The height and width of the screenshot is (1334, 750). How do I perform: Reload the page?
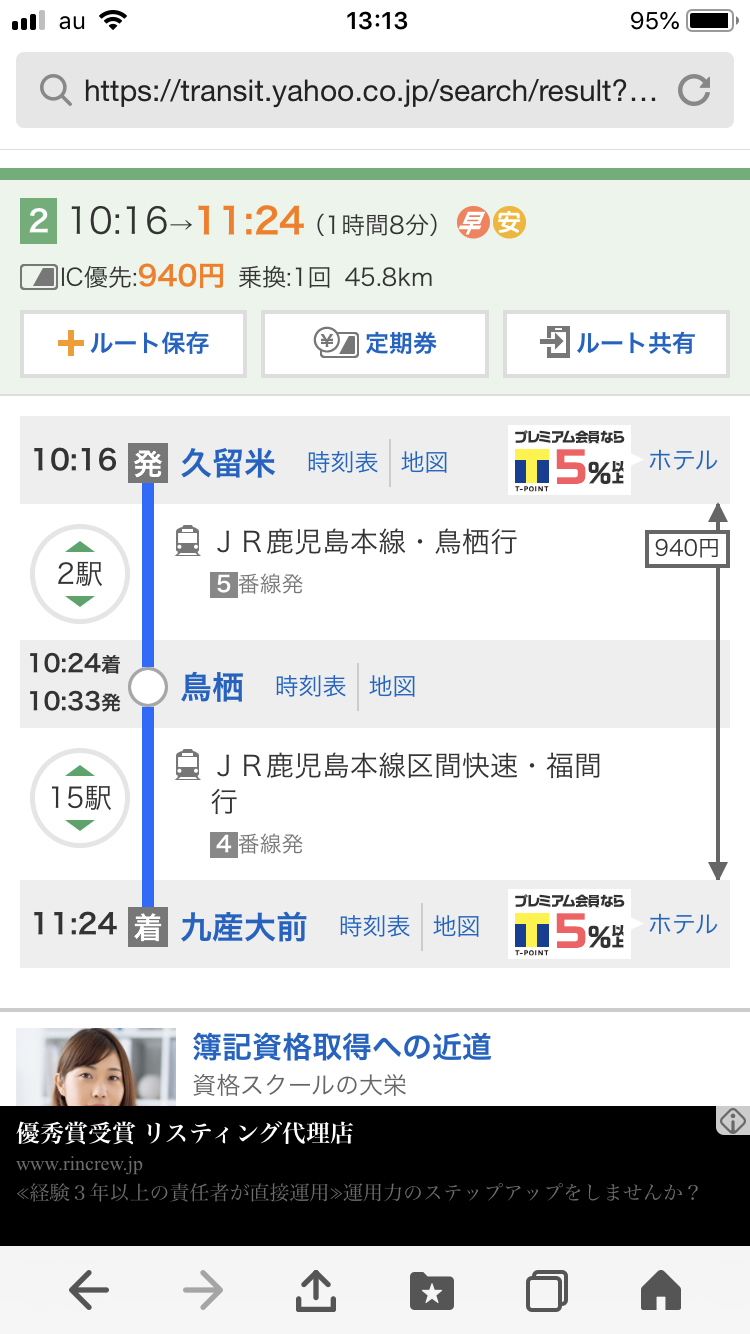pyautogui.click(x=693, y=91)
